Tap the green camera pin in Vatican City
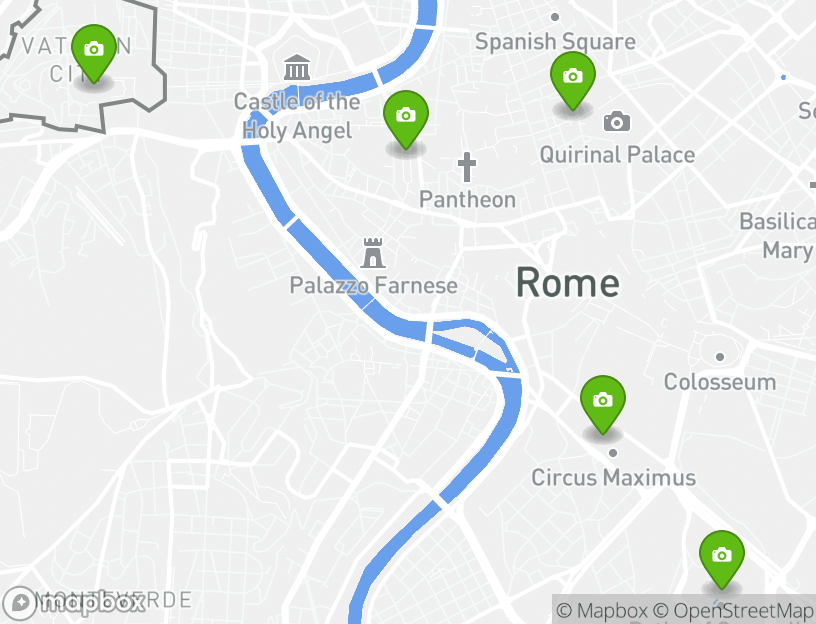Viewport: 816px width, 624px height. pyautogui.click(x=93, y=52)
